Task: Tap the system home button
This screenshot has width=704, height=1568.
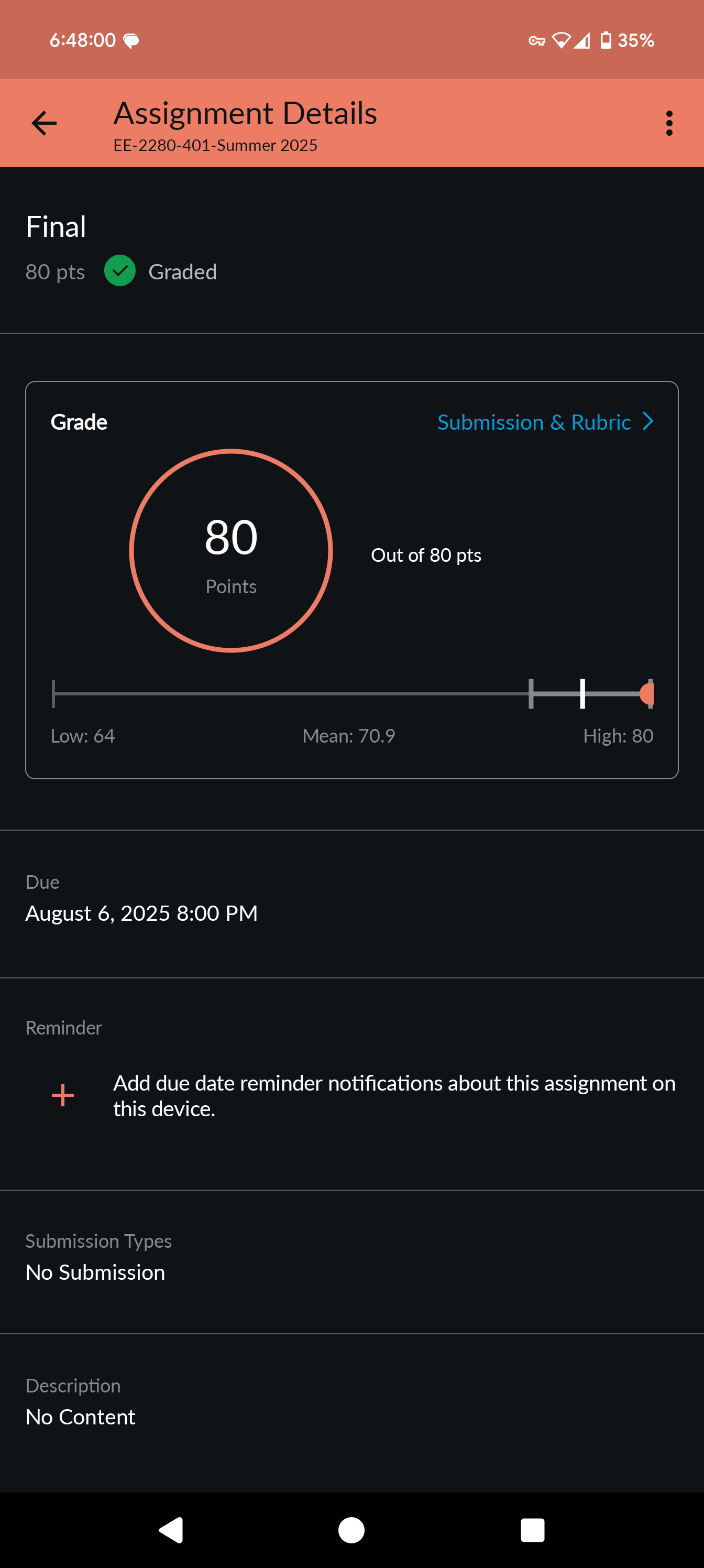Action: 351,1530
